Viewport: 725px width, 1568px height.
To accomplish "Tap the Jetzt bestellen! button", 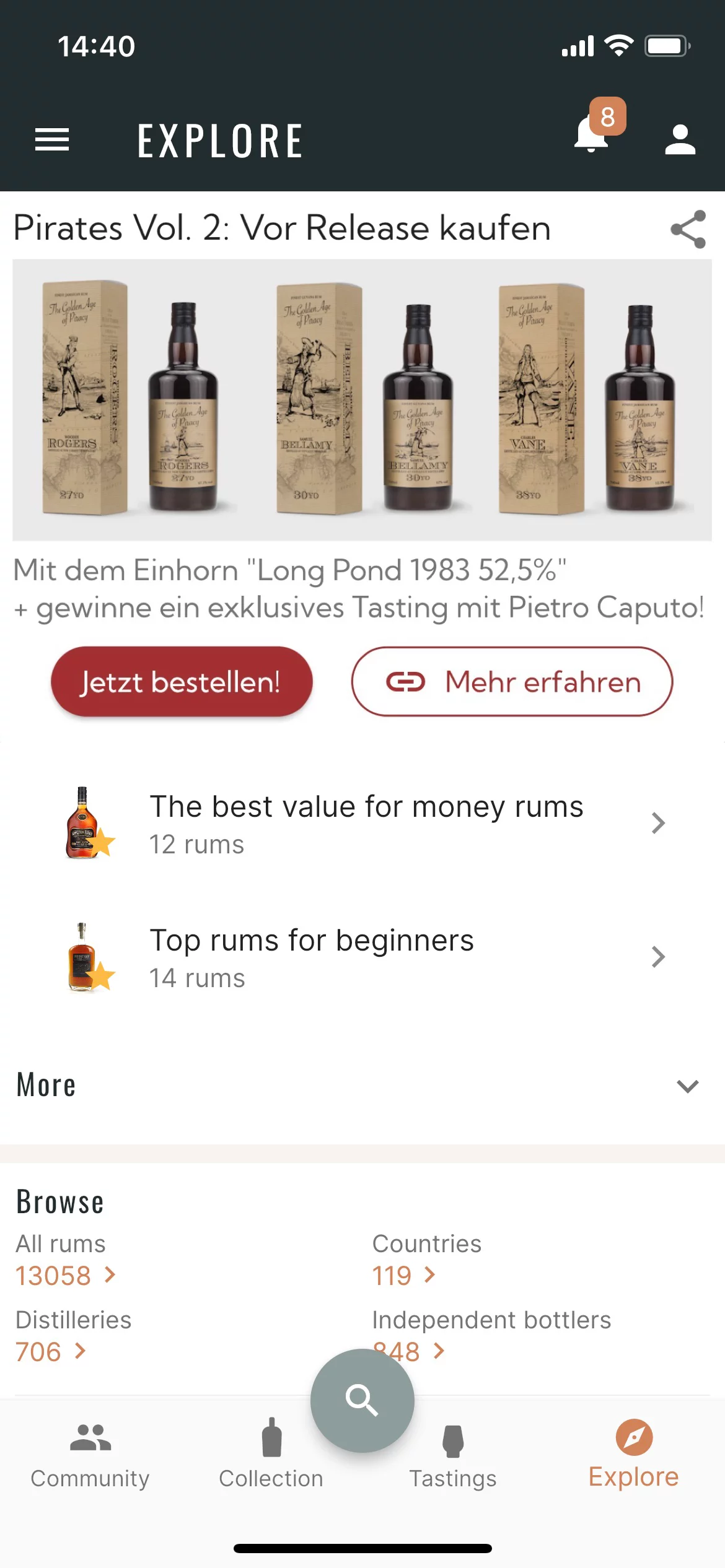I will click(182, 682).
